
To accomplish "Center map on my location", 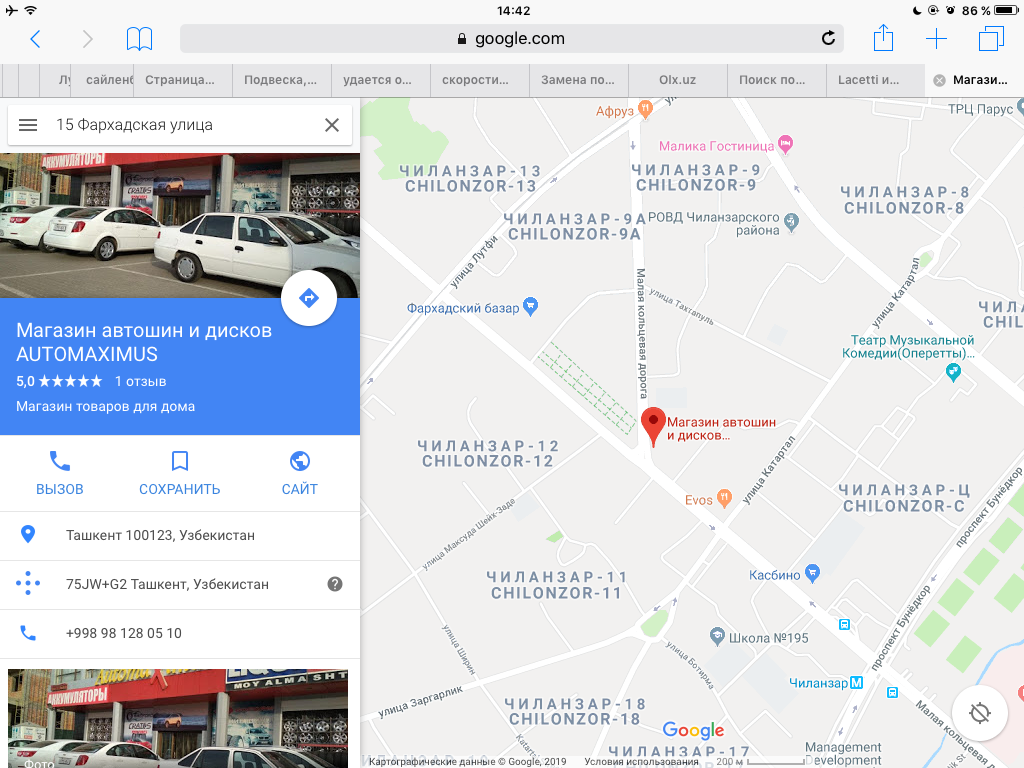I will click(979, 713).
